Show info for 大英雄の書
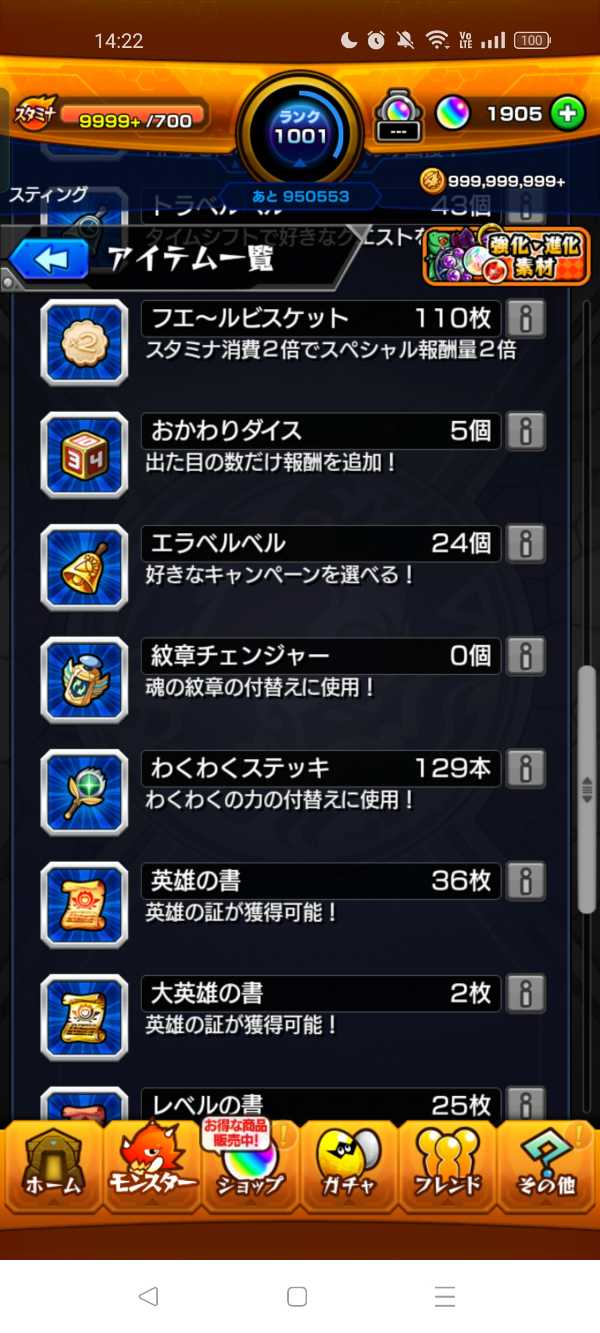Viewport: 600px width, 1333px height. 526,993
